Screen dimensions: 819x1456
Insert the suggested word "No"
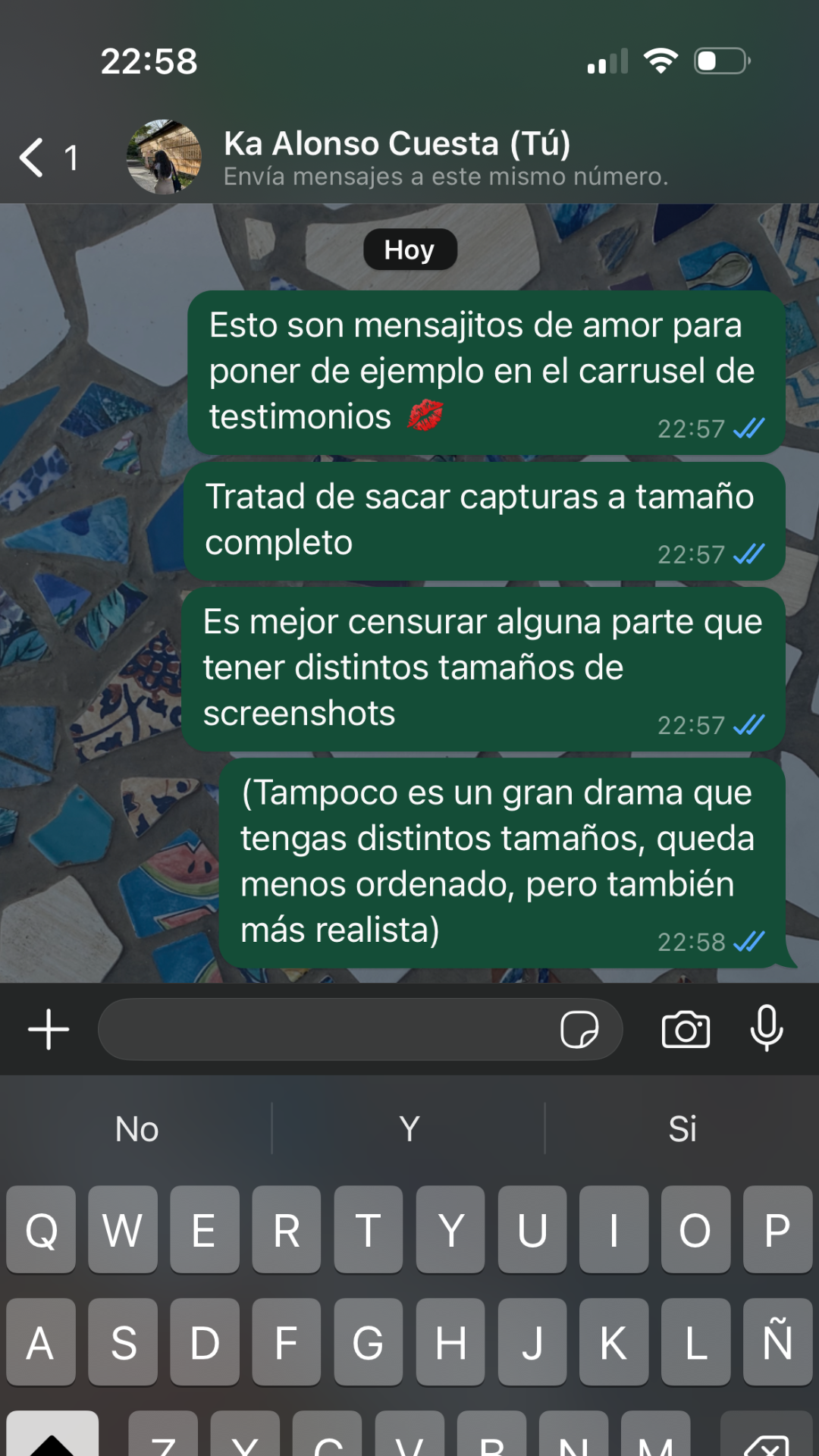(137, 1129)
